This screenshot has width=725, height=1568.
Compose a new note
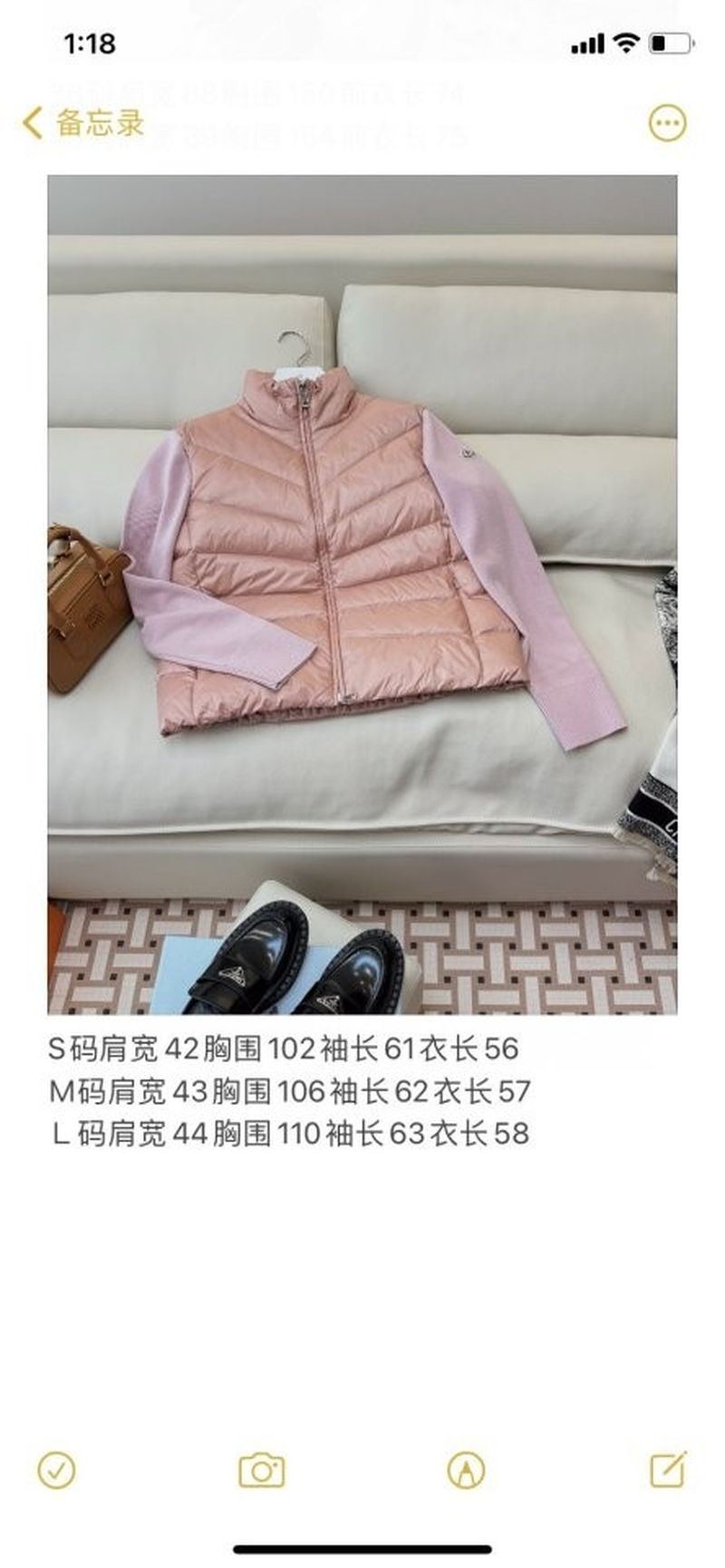pyautogui.click(x=667, y=1469)
